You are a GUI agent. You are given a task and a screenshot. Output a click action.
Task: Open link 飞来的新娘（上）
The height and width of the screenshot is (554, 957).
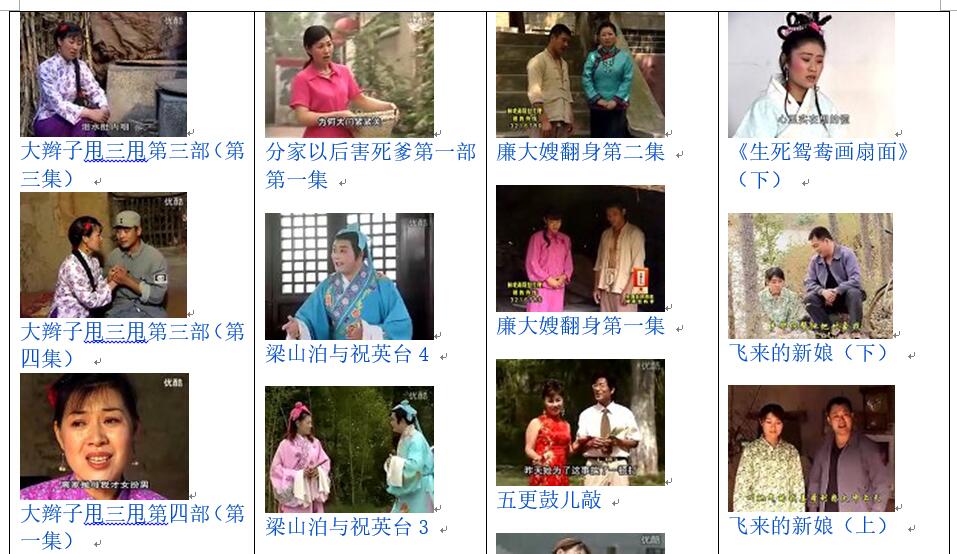click(809, 526)
